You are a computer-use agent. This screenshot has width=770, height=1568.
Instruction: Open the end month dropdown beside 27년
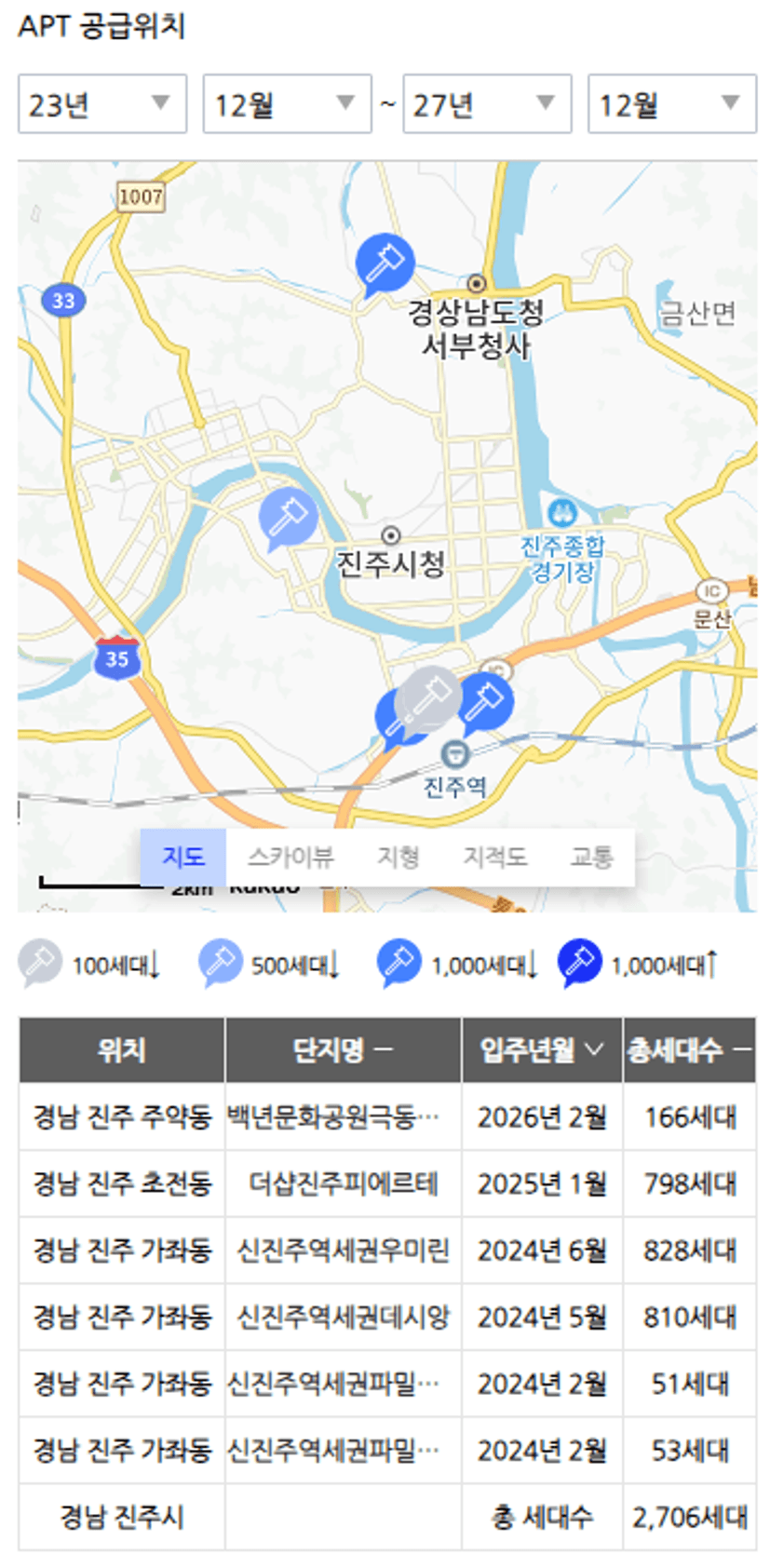point(672,103)
